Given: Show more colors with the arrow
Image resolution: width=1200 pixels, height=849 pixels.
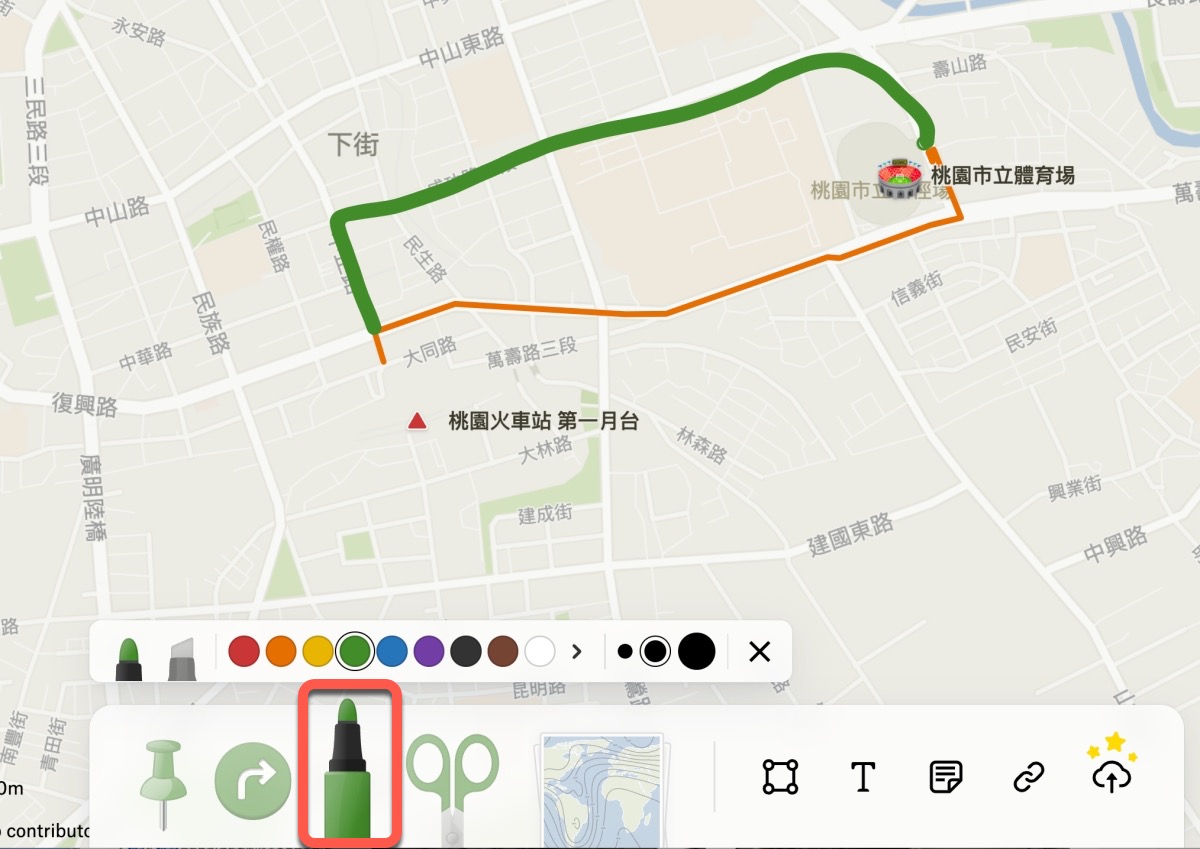Looking at the screenshot, I should click(x=577, y=652).
